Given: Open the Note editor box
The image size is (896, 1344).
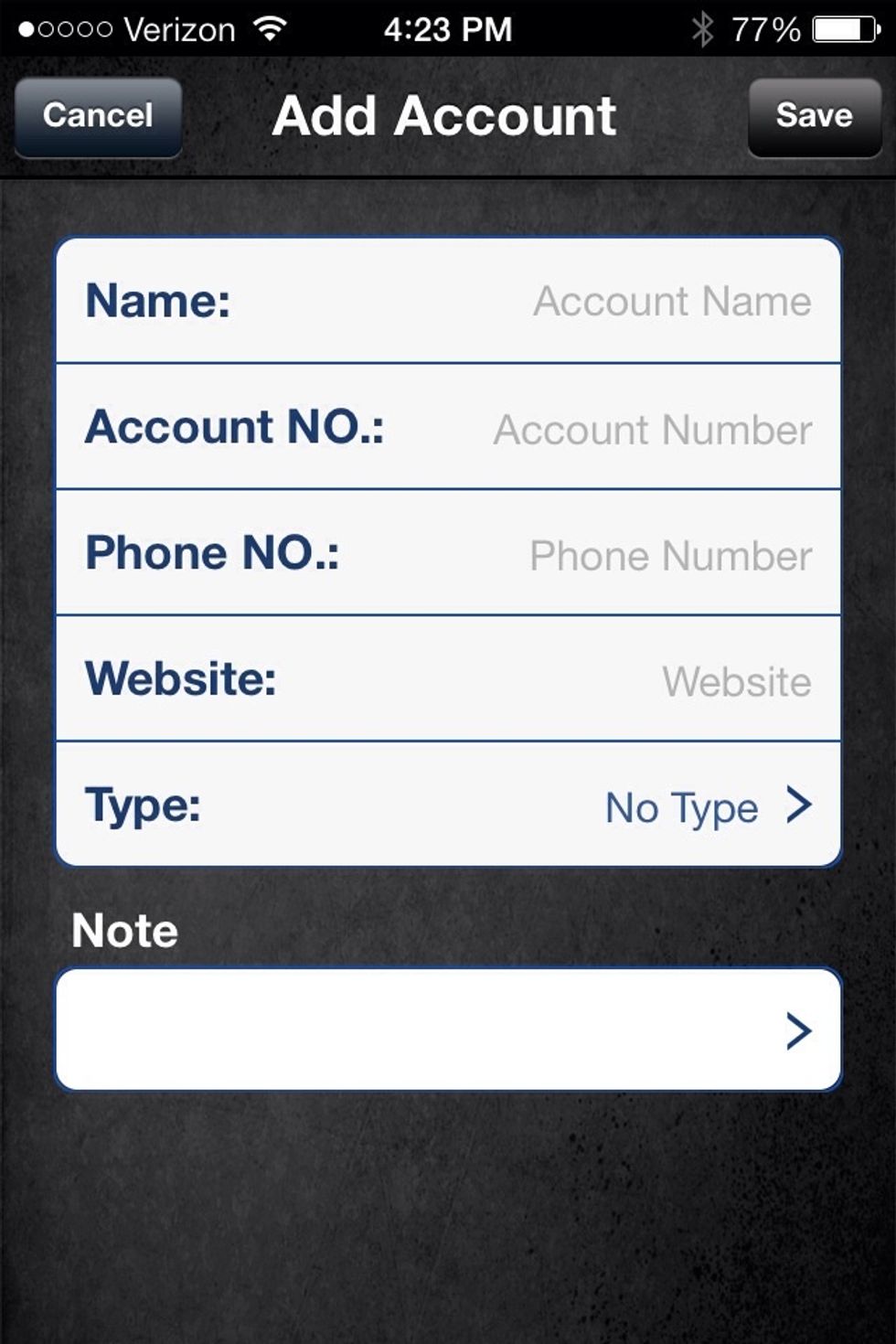Looking at the screenshot, I should 448,1029.
